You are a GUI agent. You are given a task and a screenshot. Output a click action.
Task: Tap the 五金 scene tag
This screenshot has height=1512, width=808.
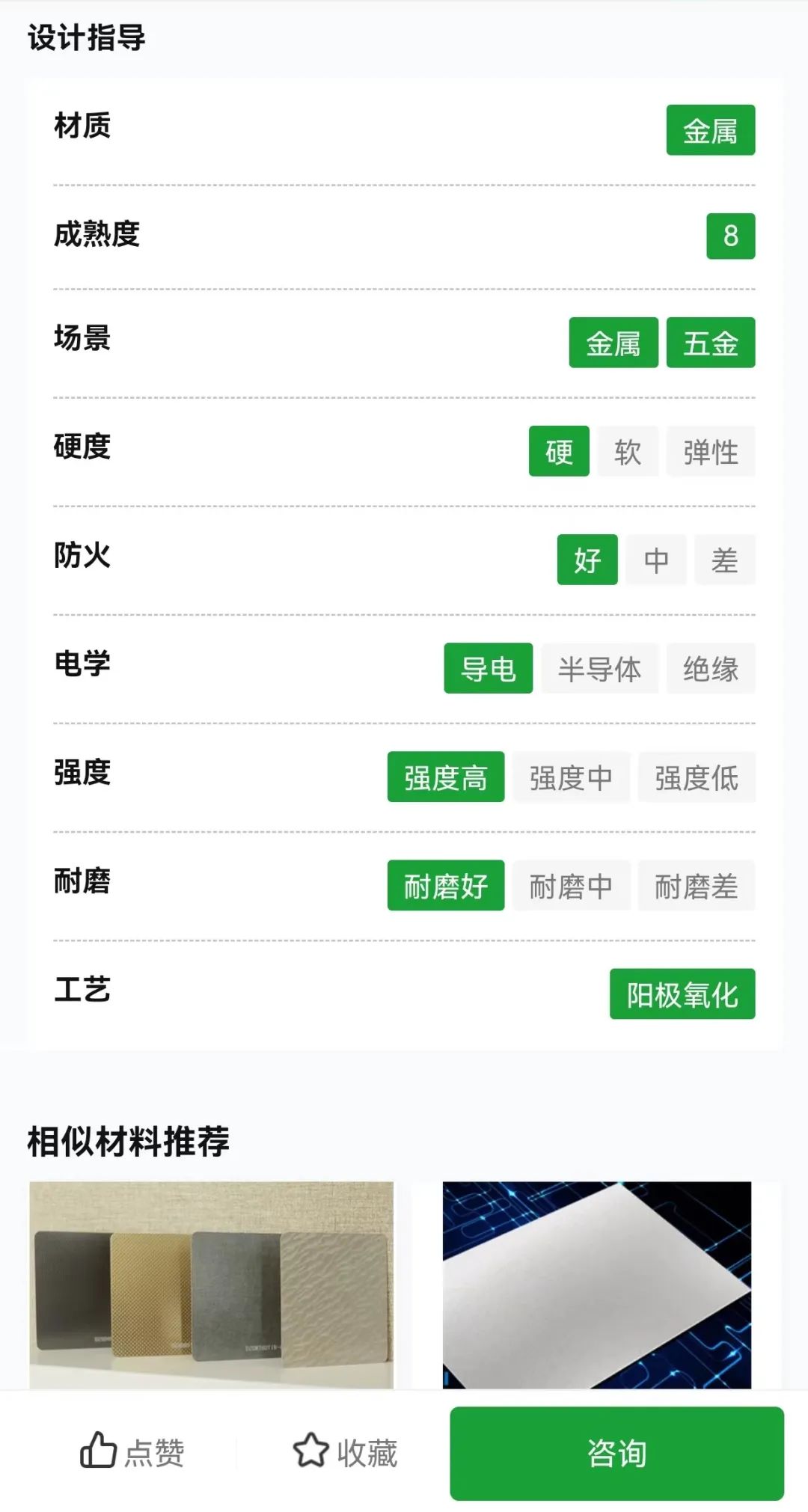[711, 343]
